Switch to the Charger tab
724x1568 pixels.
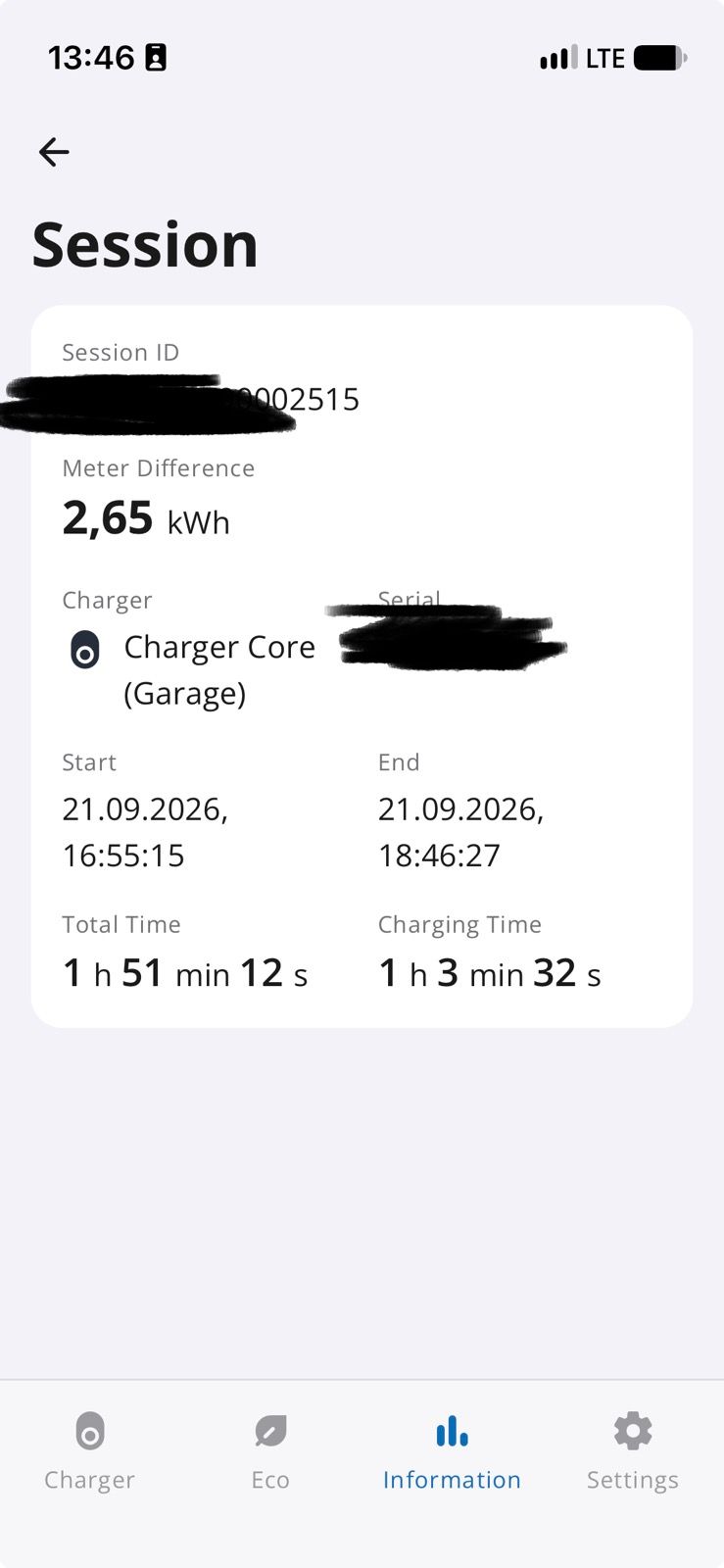[90, 1452]
